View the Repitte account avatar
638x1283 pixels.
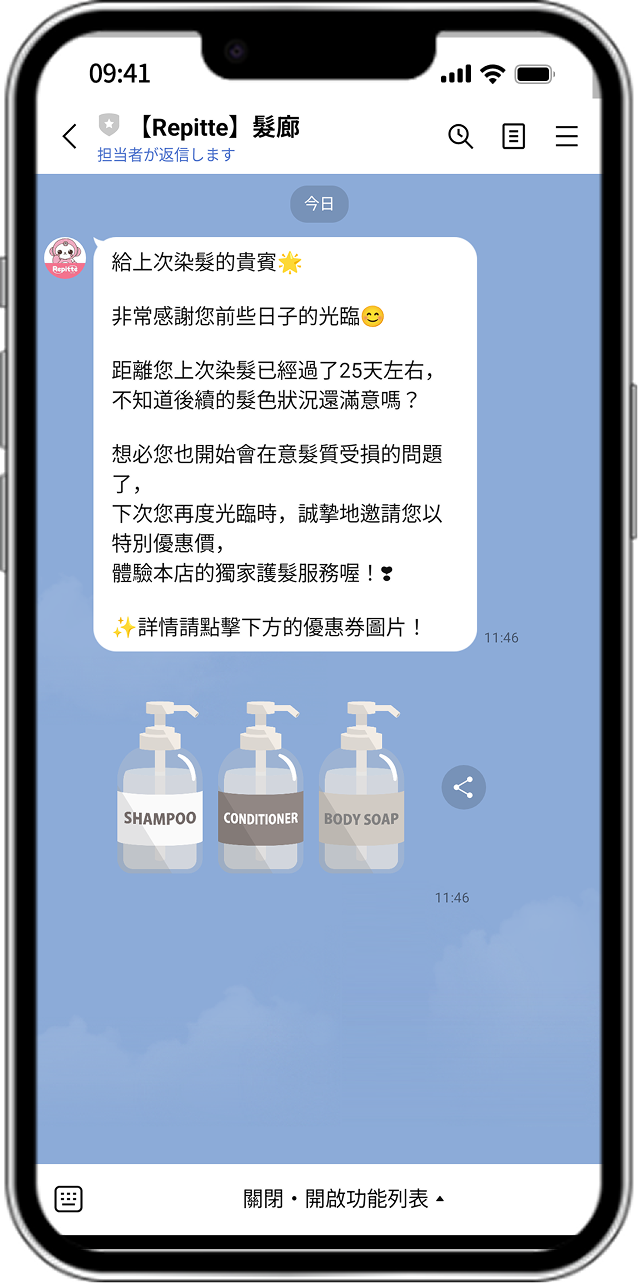pyautogui.click(x=66, y=259)
